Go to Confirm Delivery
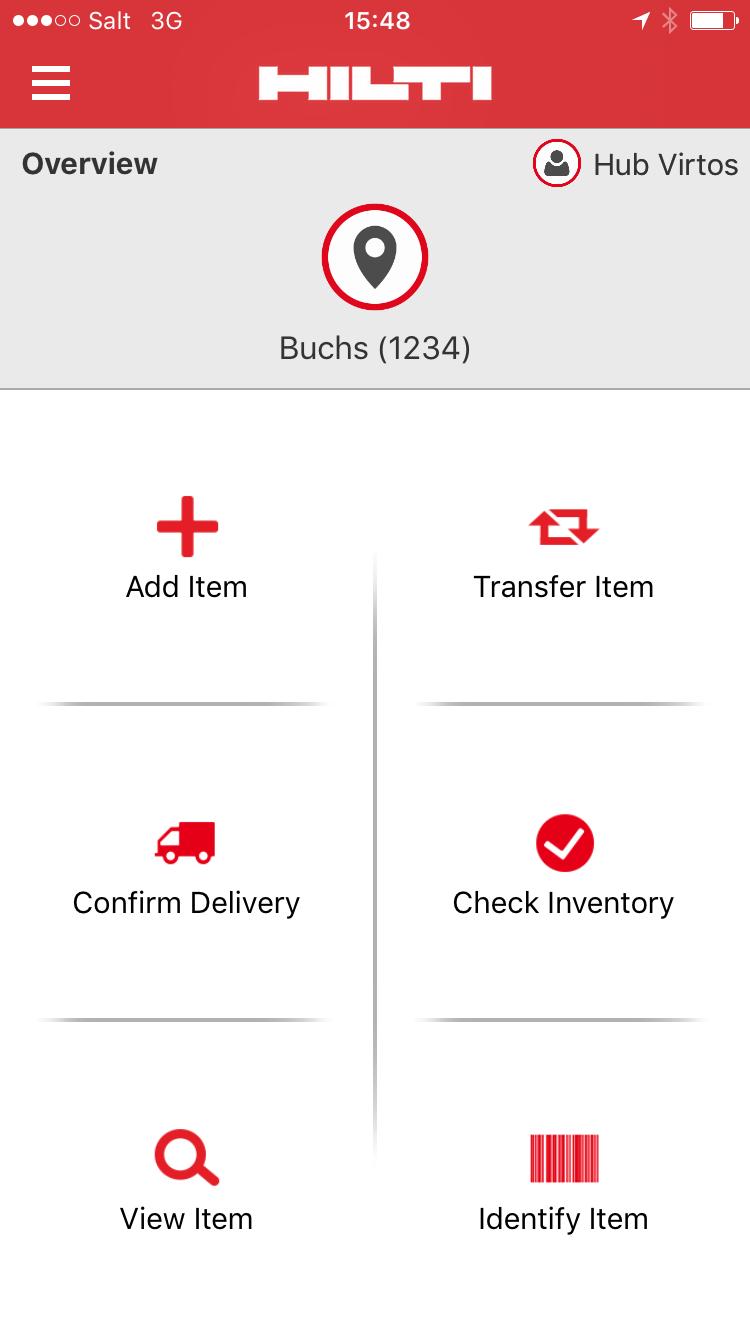Image resolution: width=750 pixels, height=1334 pixels. pyautogui.click(x=186, y=866)
